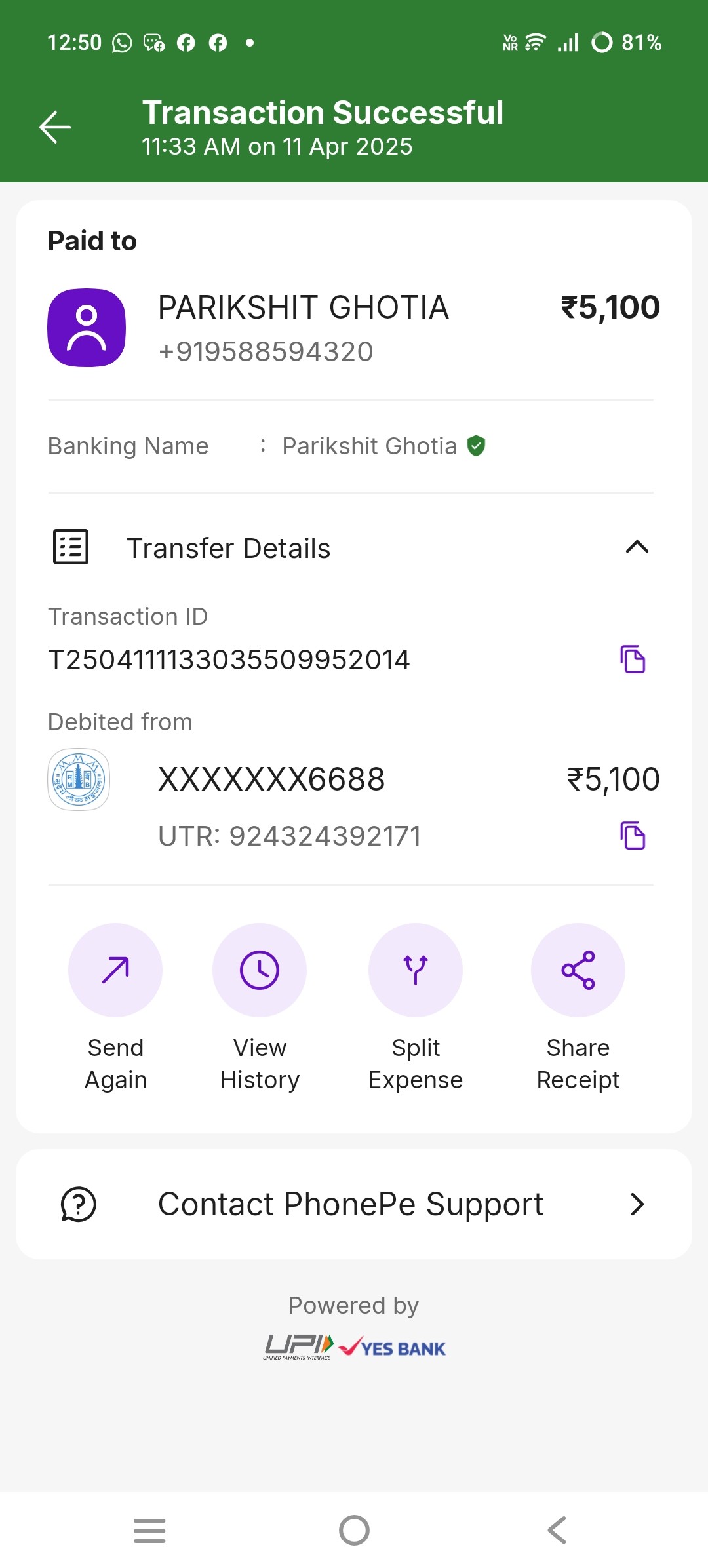Select Split Expense
Viewport: 708px width, 1568px height.
point(416,1008)
